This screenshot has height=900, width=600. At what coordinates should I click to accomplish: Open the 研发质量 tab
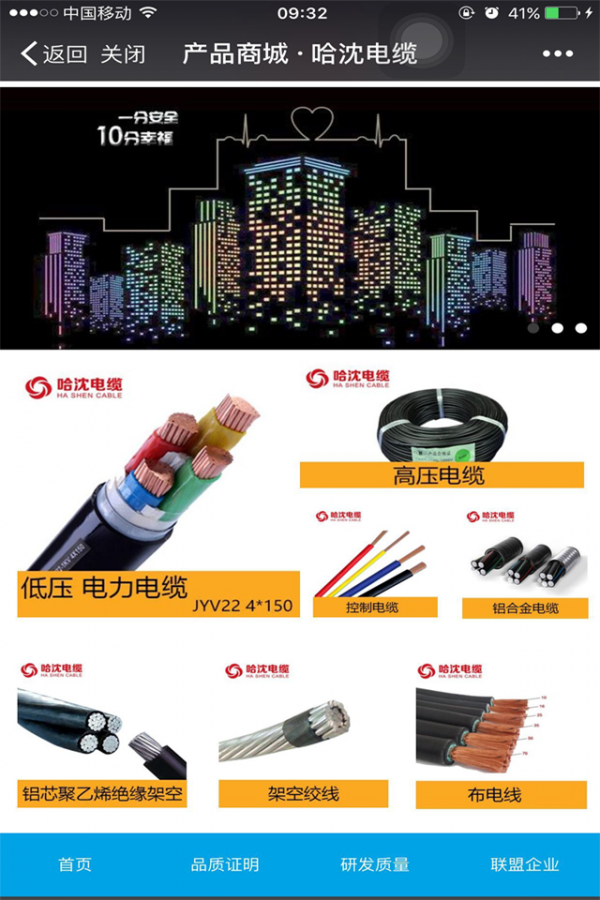tap(375, 865)
